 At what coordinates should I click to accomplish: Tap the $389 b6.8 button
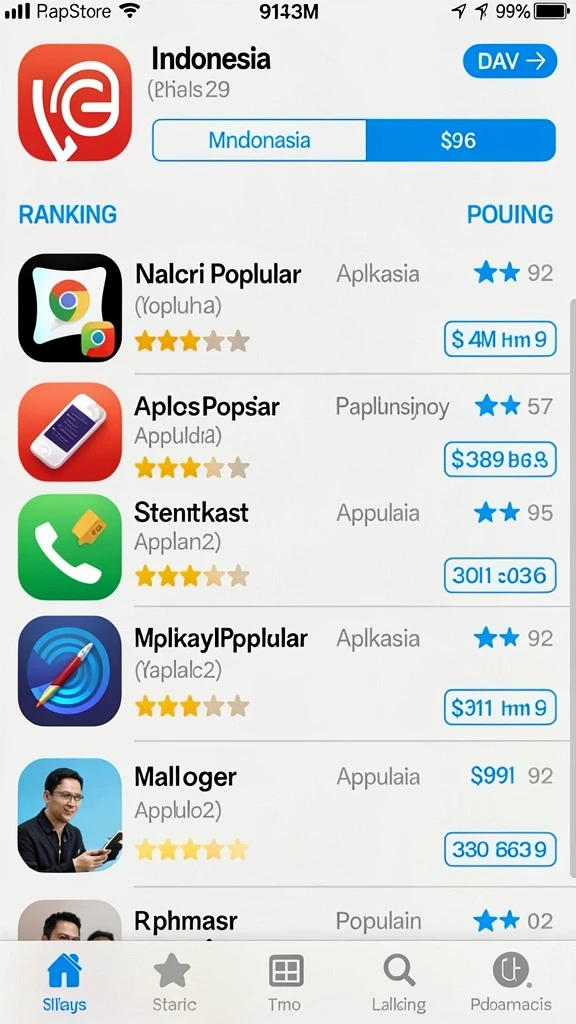coord(500,459)
